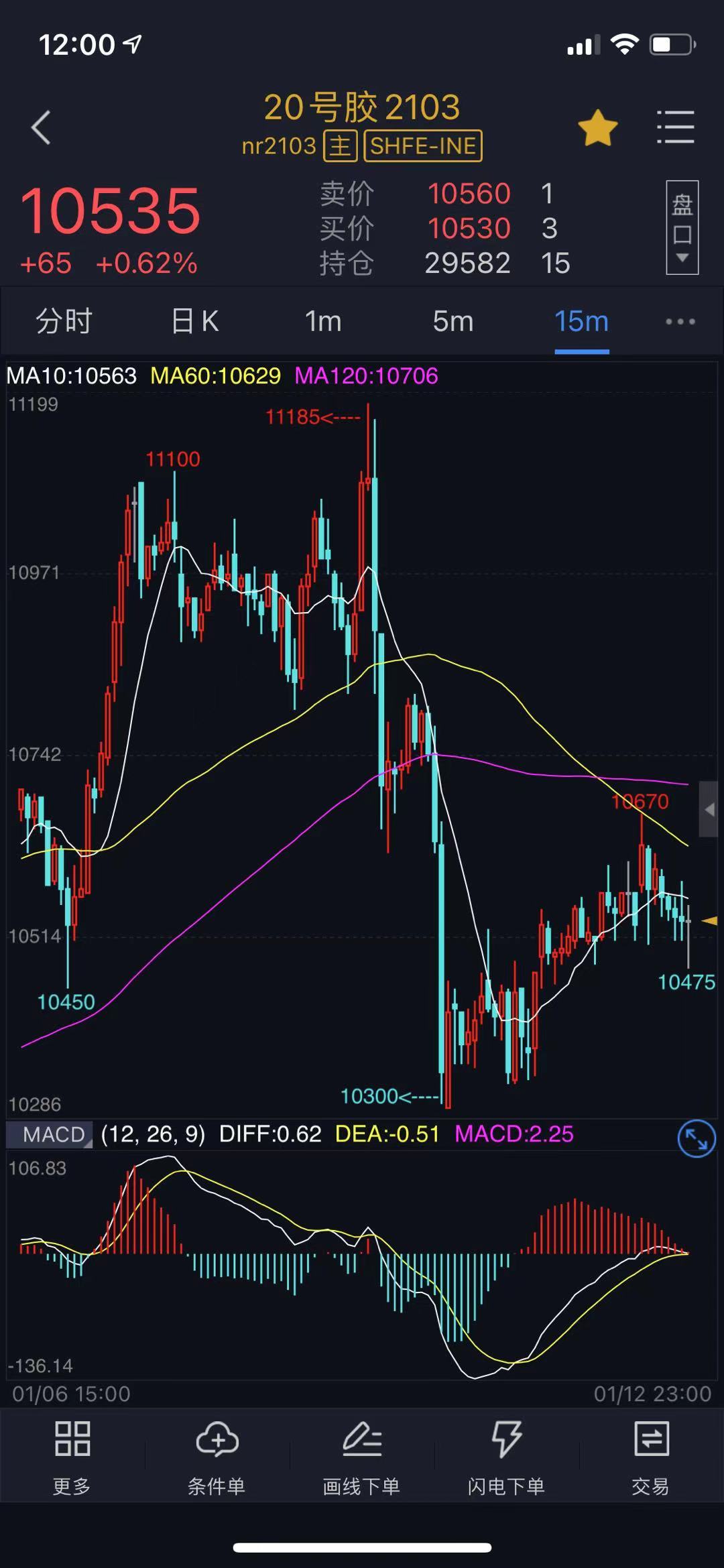Switch to the 分时 chart tab
The height and width of the screenshot is (1568, 724).
click(x=64, y=321)
